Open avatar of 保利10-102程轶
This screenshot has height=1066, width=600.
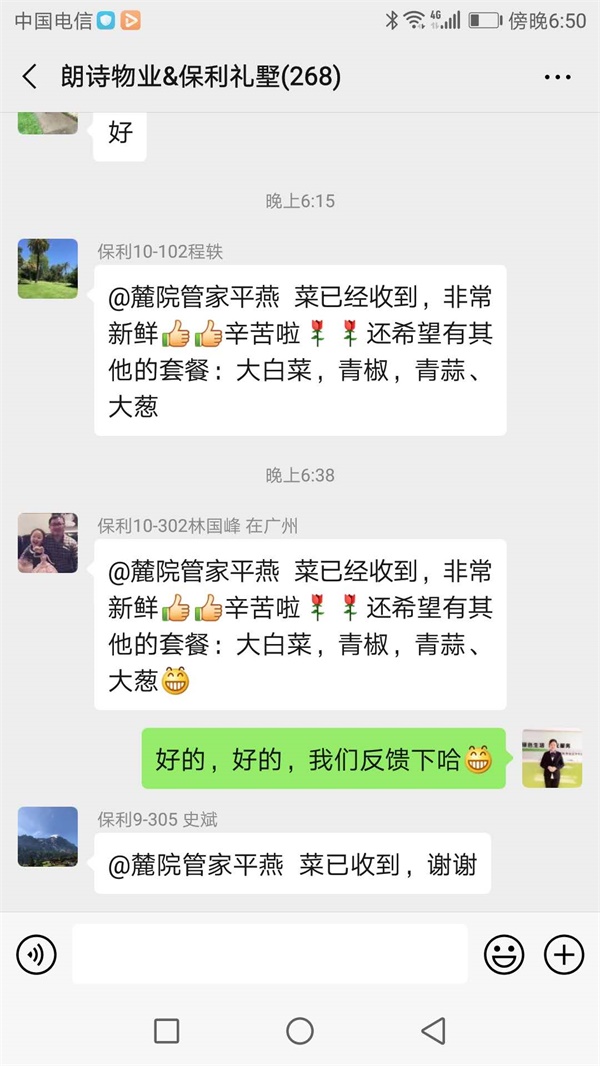click(x=47, y=268)
